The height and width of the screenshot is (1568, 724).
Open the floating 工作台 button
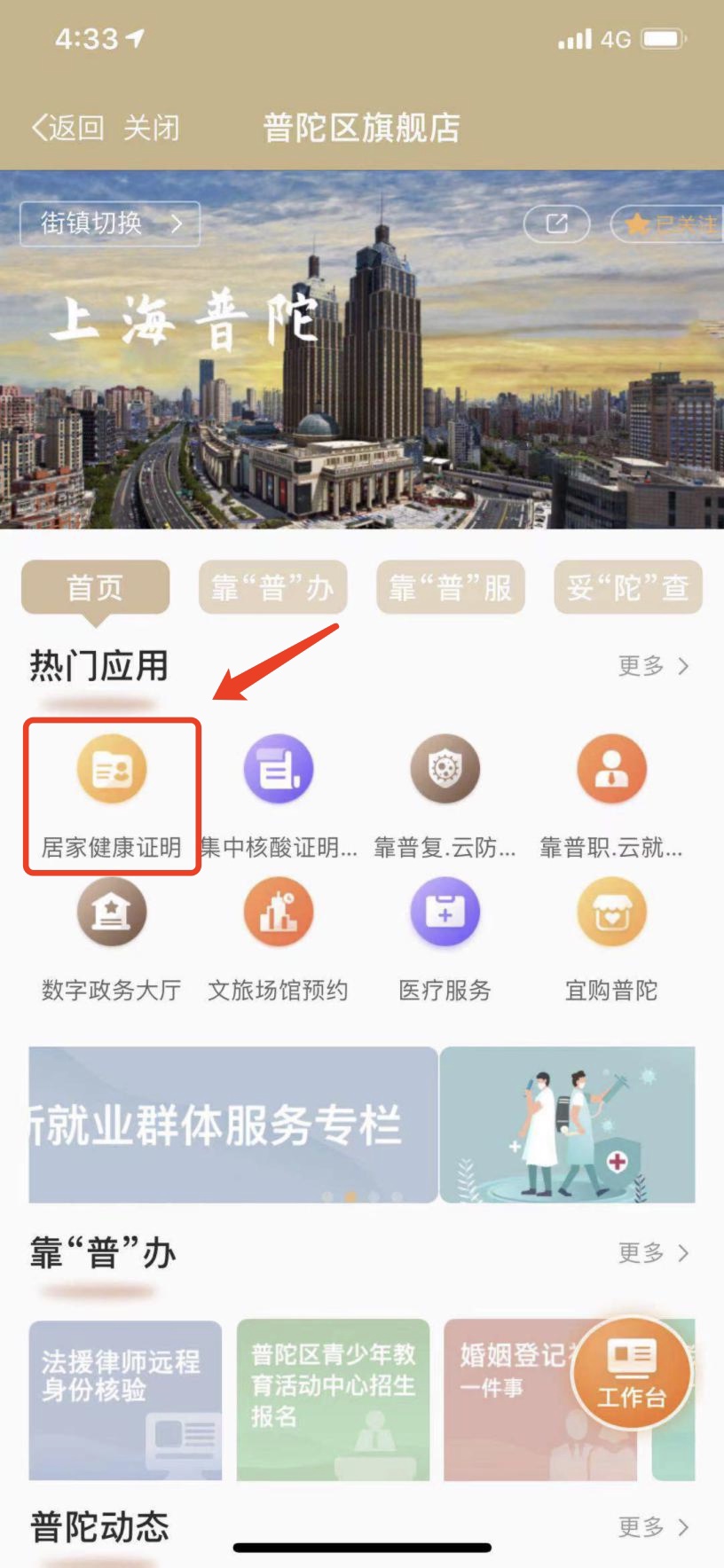(x=631, y=1374)
